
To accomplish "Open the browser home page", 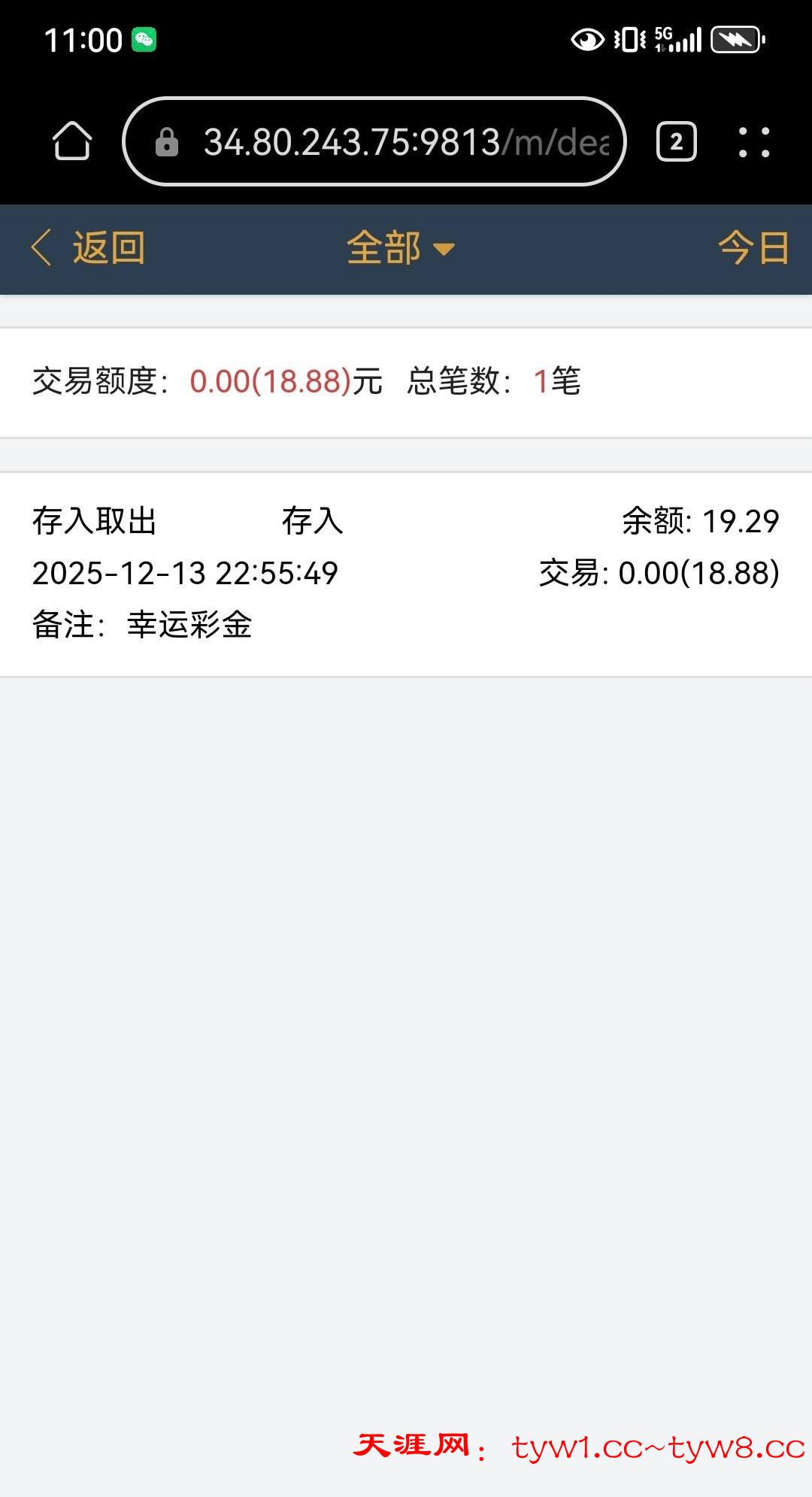I will pyautogui.click(x=72, y=141).
